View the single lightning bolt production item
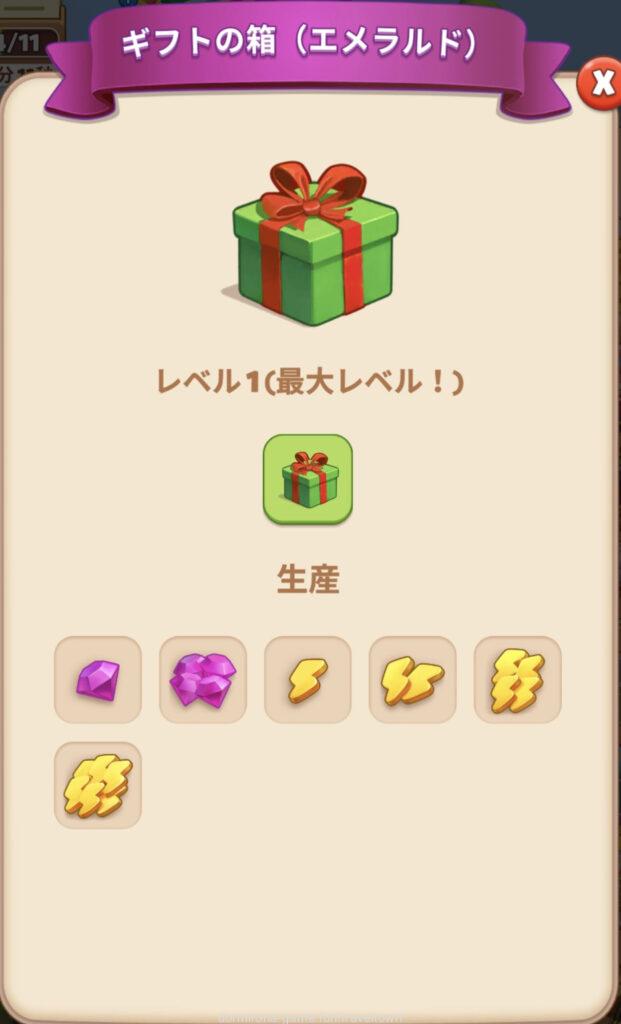 [308, 680]
